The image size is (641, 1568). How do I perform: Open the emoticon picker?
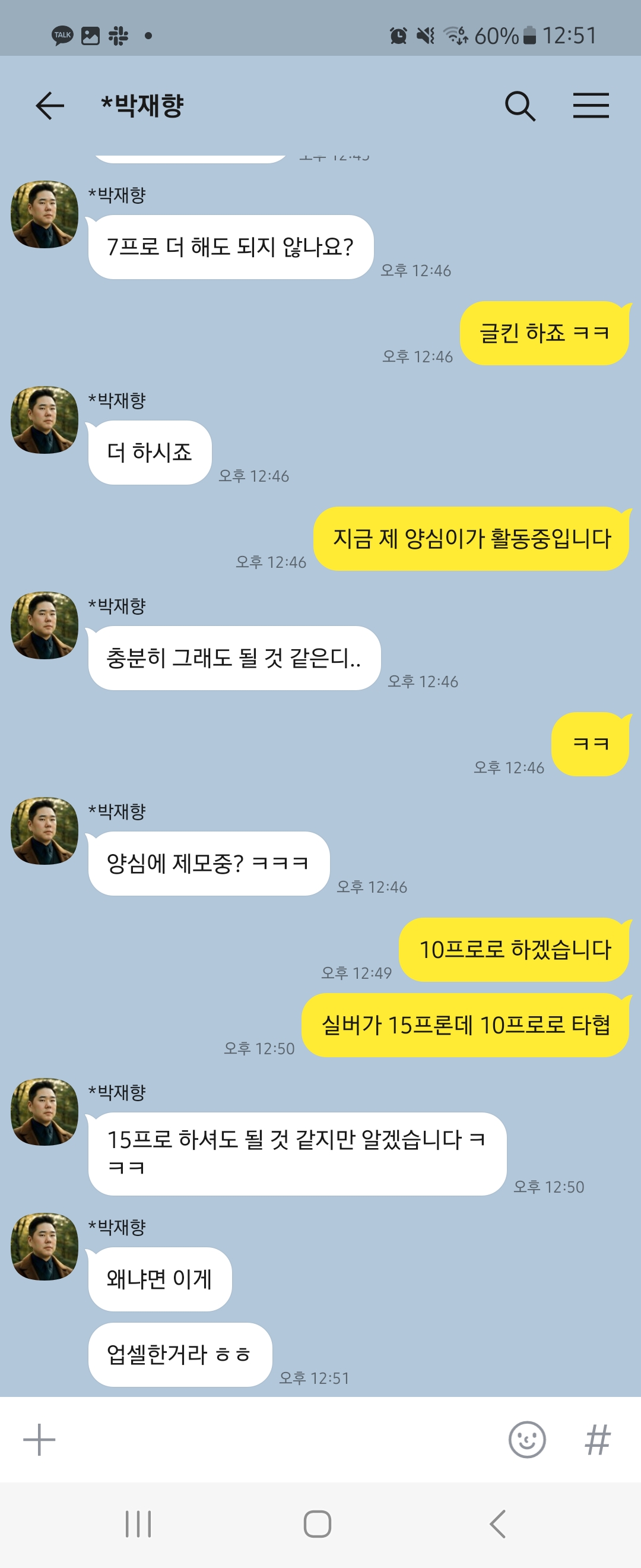click(x=526, y=1440)
